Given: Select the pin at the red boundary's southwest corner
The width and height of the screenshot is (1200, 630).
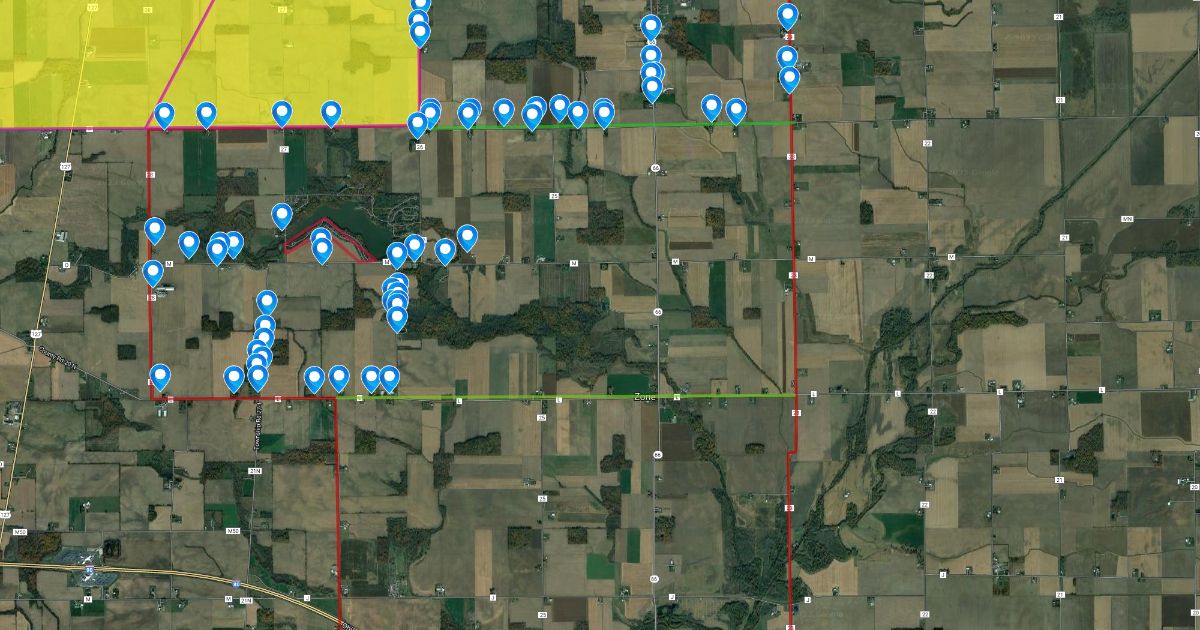Looking at the screenshot, I should coord(160,376).
